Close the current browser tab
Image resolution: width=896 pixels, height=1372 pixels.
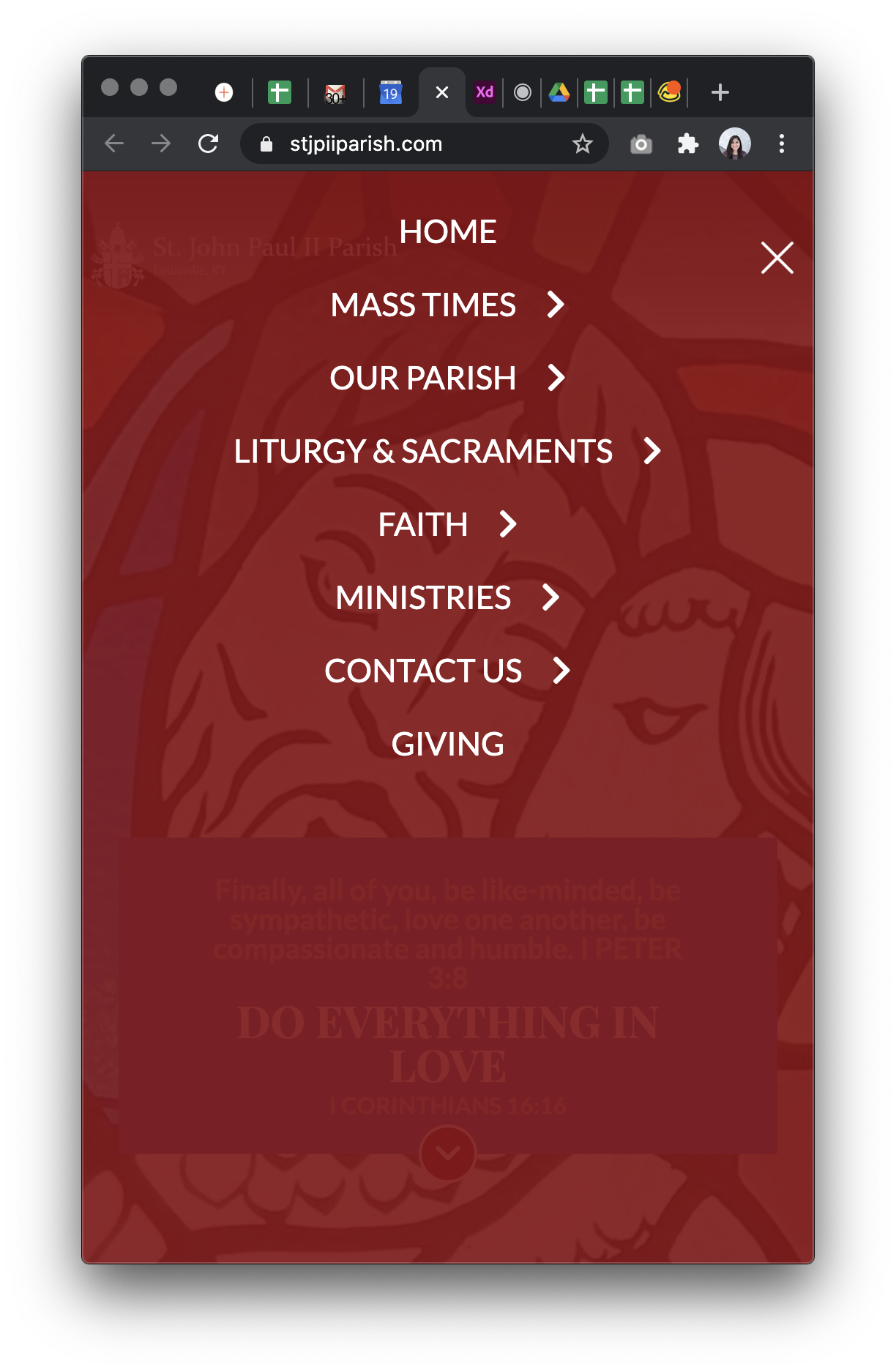pos(441,92)
